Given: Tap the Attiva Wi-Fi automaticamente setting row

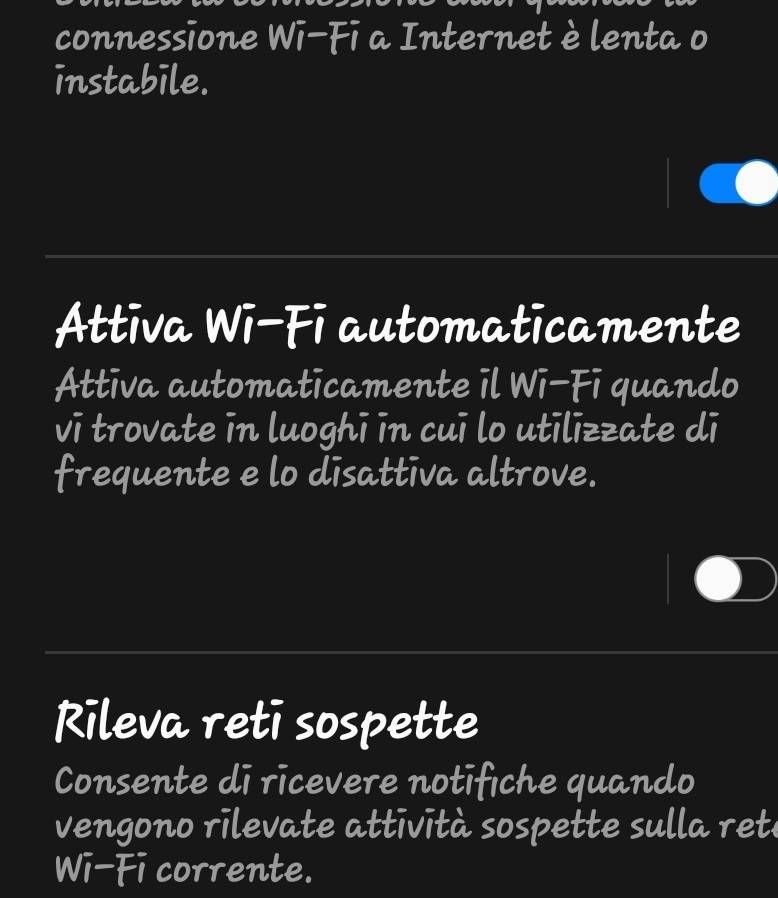Looking at the screenshot, I should click(390, 400).
